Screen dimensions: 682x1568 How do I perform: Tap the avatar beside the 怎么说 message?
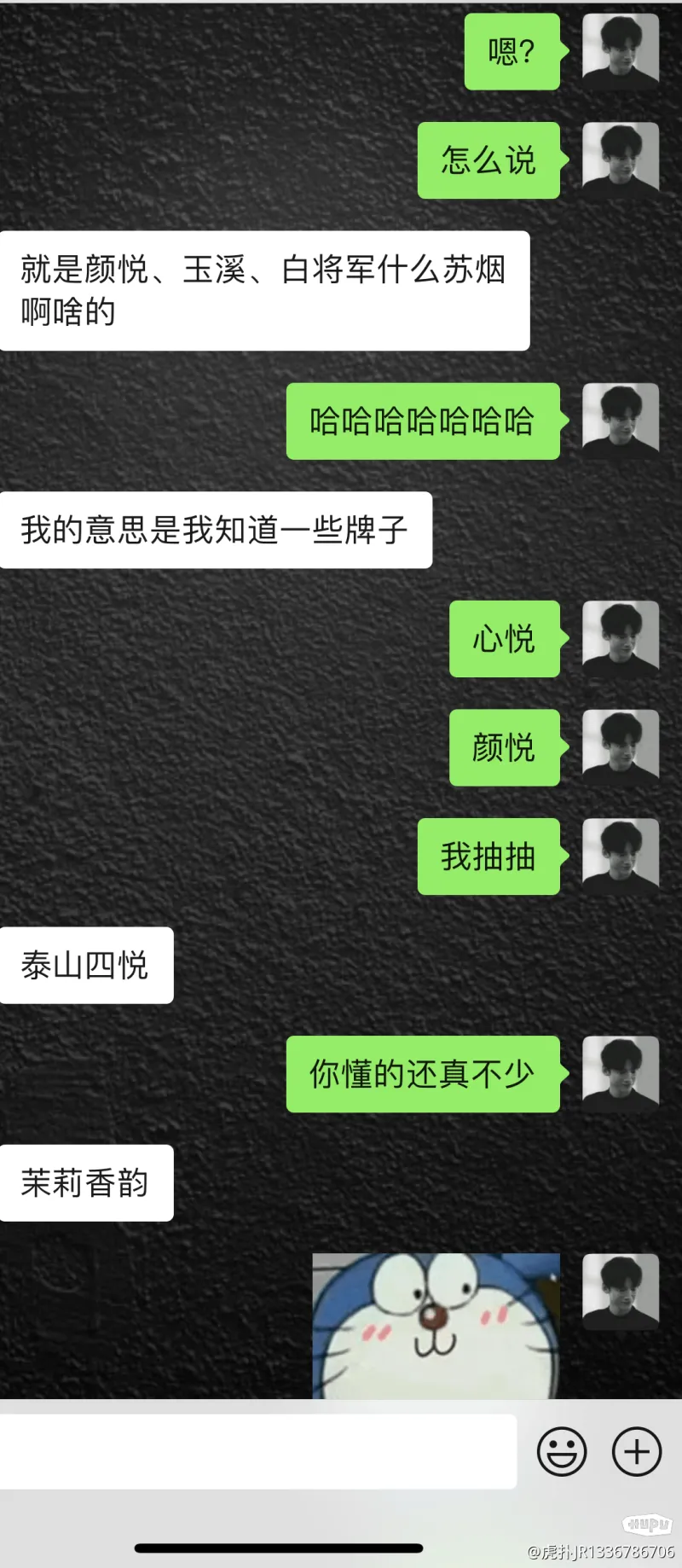621,160
